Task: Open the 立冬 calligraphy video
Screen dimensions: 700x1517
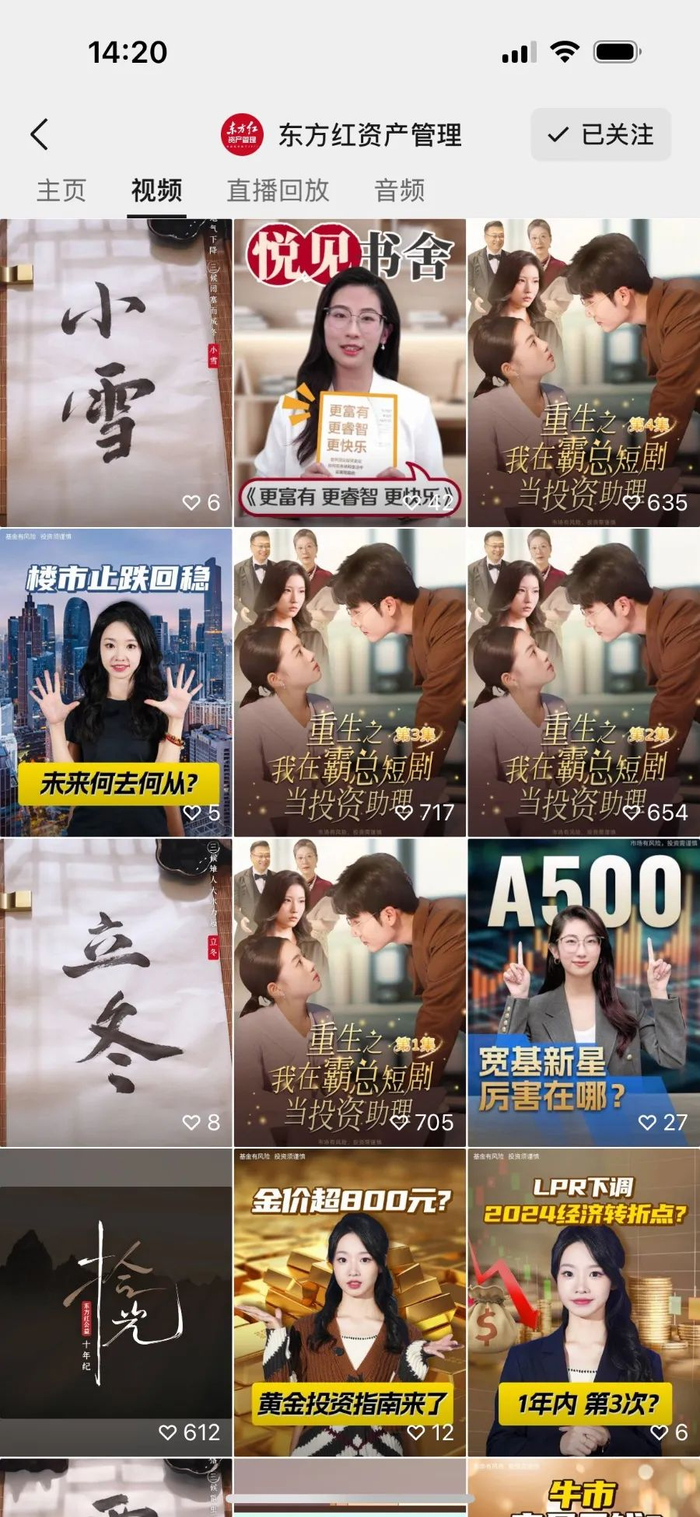Action: [x=116, y=992]
